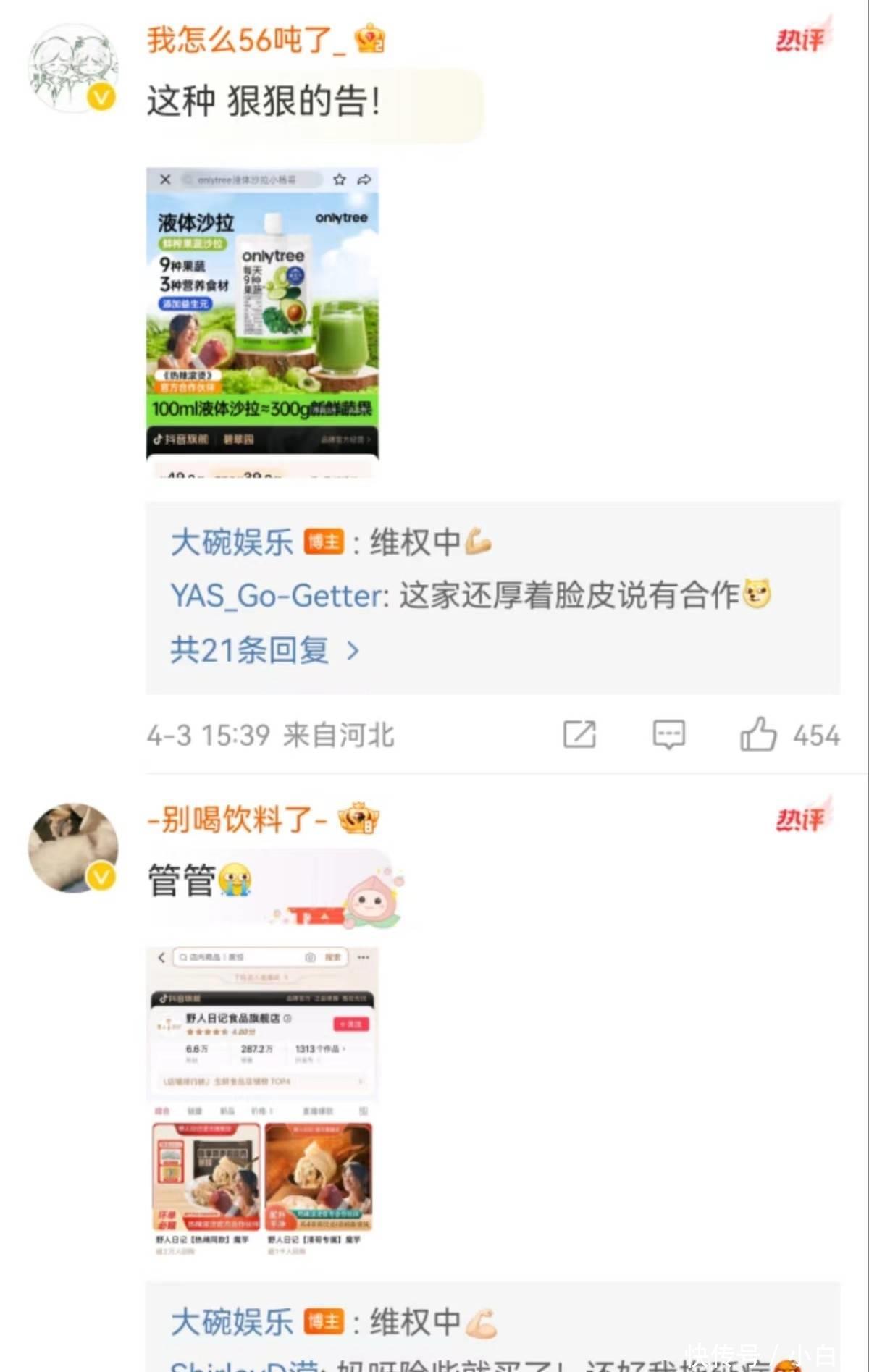Repost the 4-3 15:39 comment
This screenshot has width=869, height=1372.
[579, 735]
